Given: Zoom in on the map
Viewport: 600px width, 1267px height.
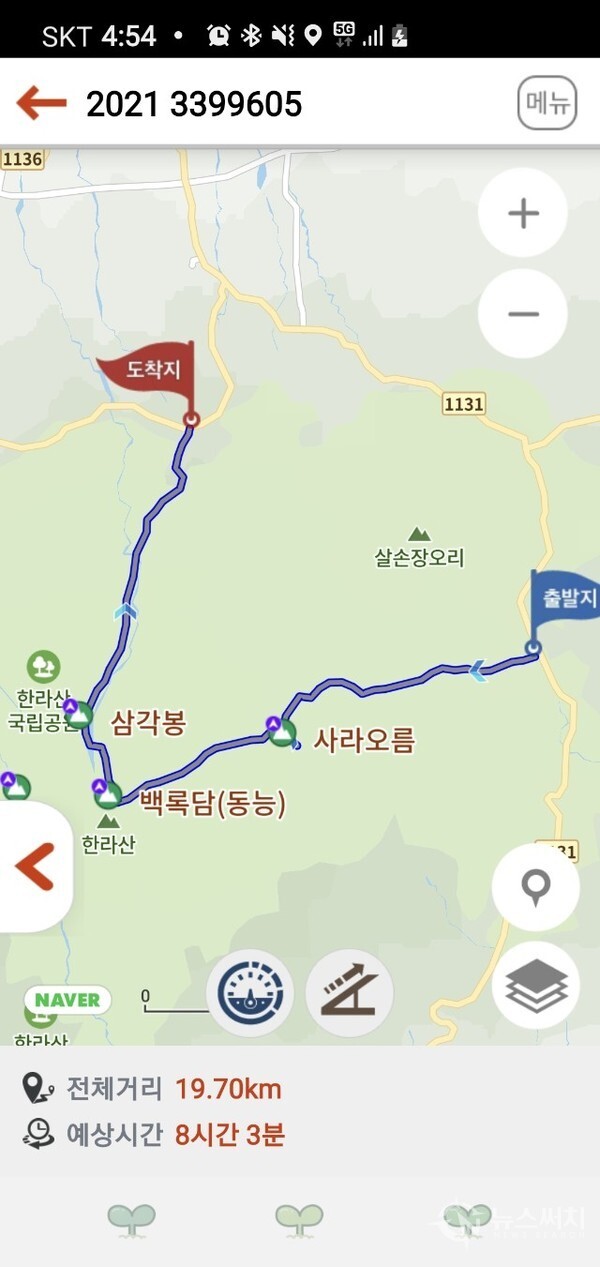Looking at the screenshot, I should (523, 214).
